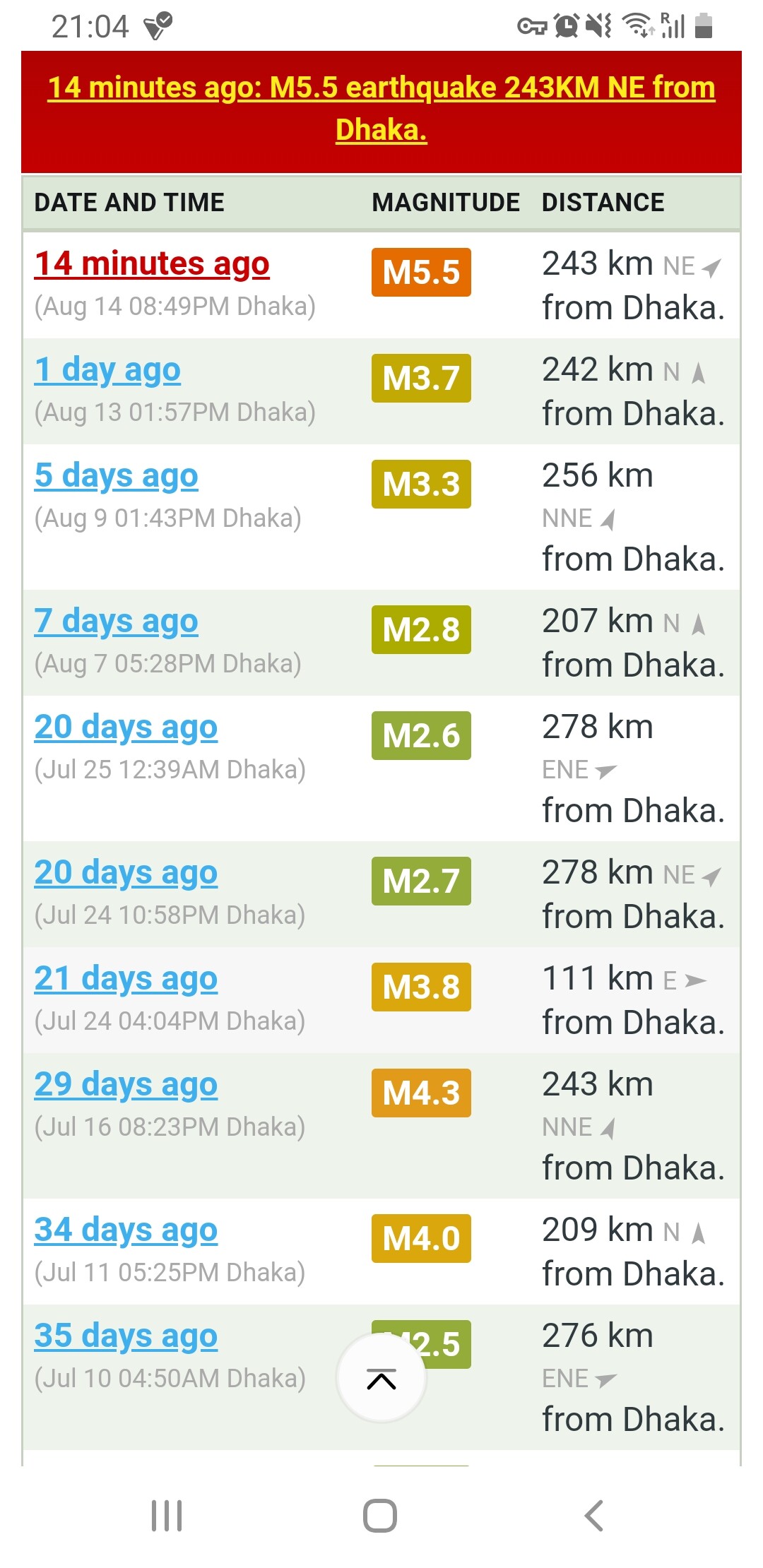763x1568 pixels.
Task: Open the '7 days ago' earthquake link
Action: pyautogui.click(x=116, y=622)
